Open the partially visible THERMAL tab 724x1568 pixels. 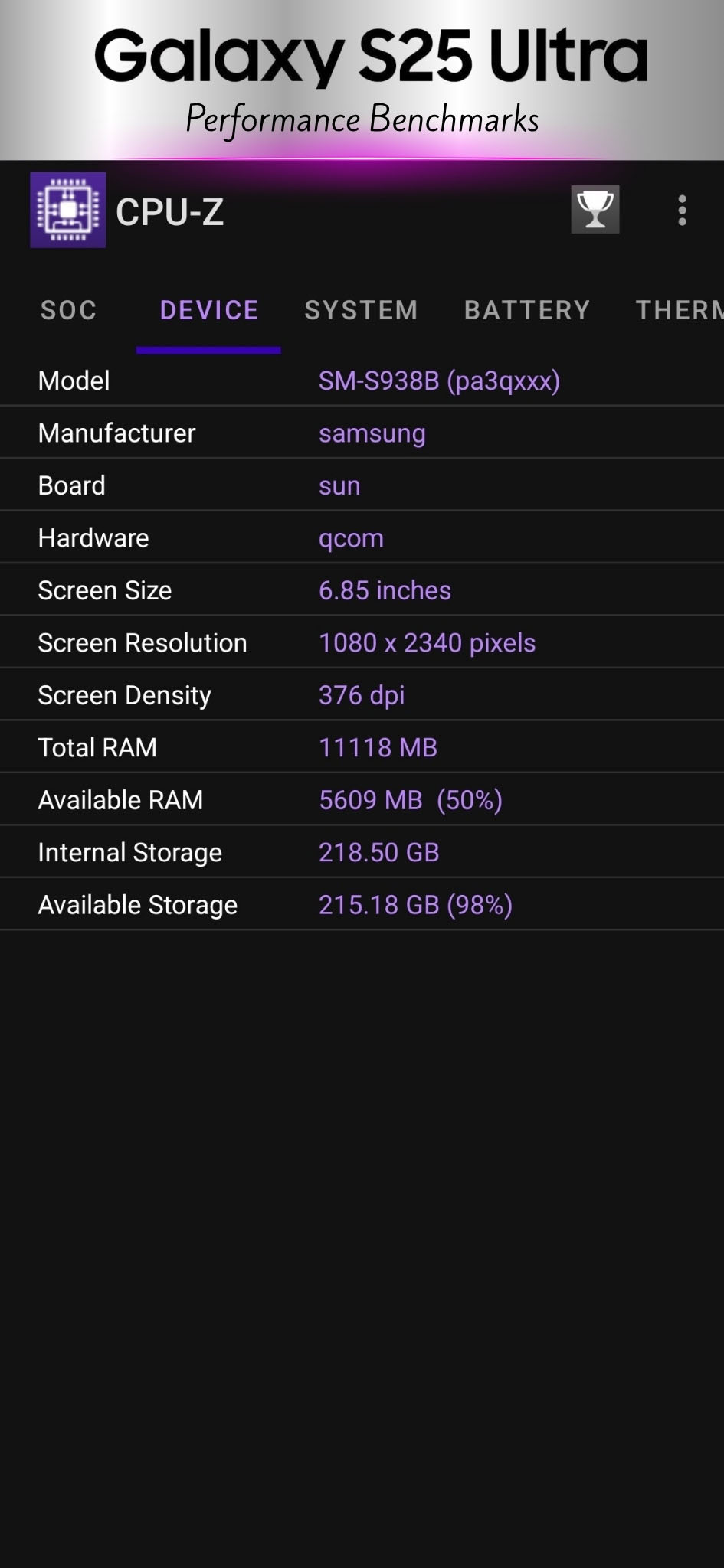point(680,310)
